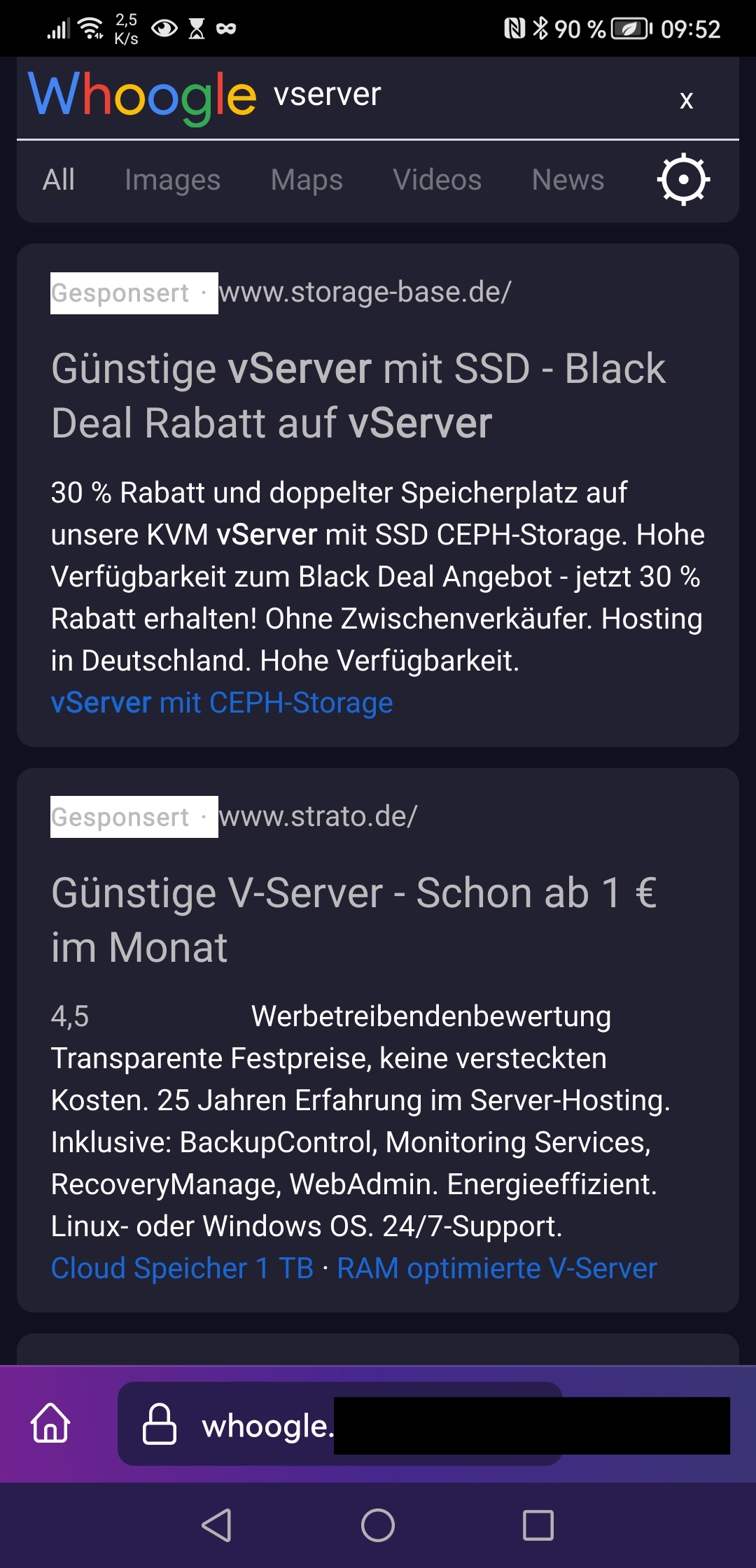Select the All results tab
This screenshot has height=1568, width=756.
(x=59, y=180)
